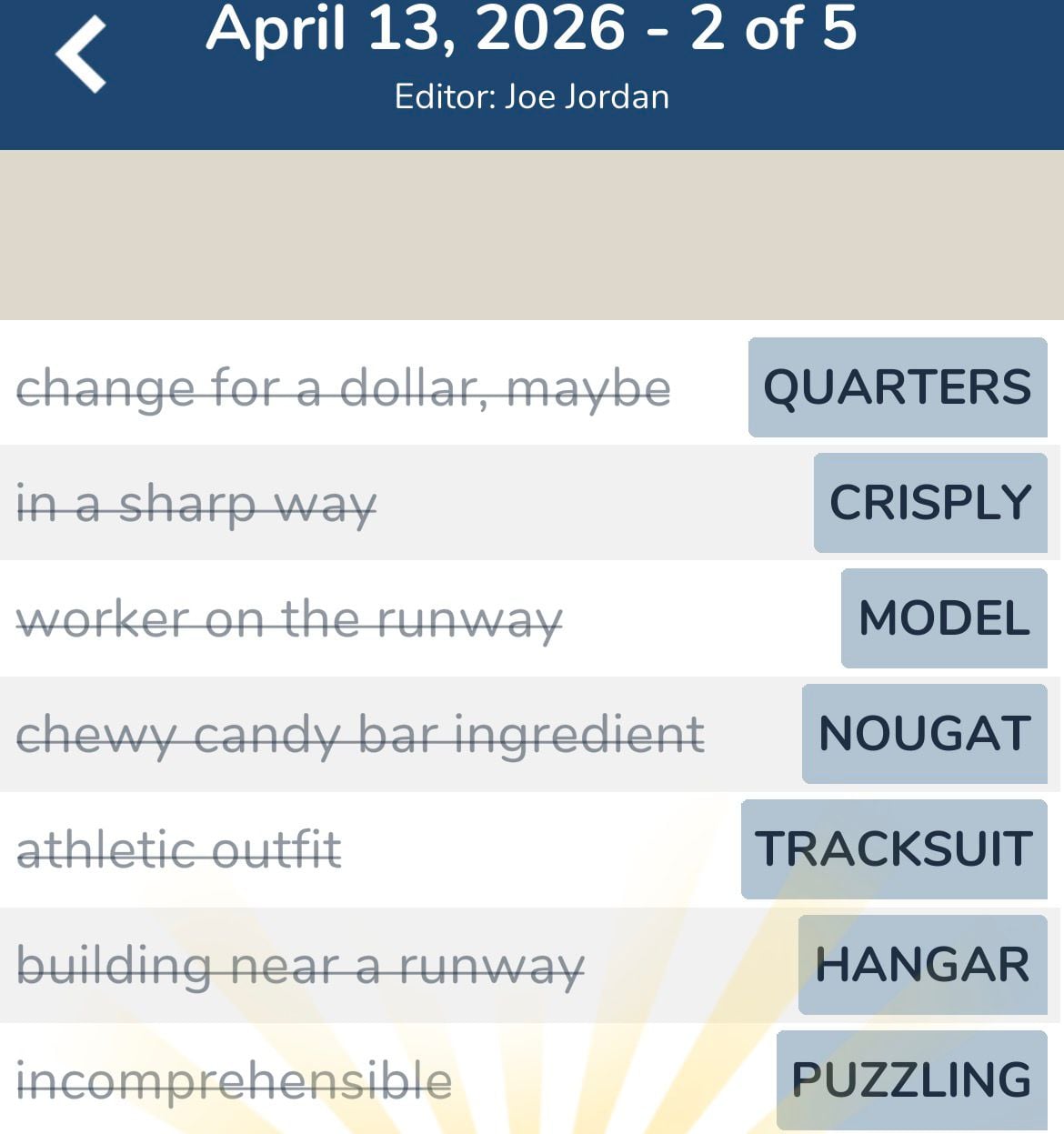Click the unsolved clue 'incomprehensible'
The image size is (1064, 1134).
pos(236,1080)
